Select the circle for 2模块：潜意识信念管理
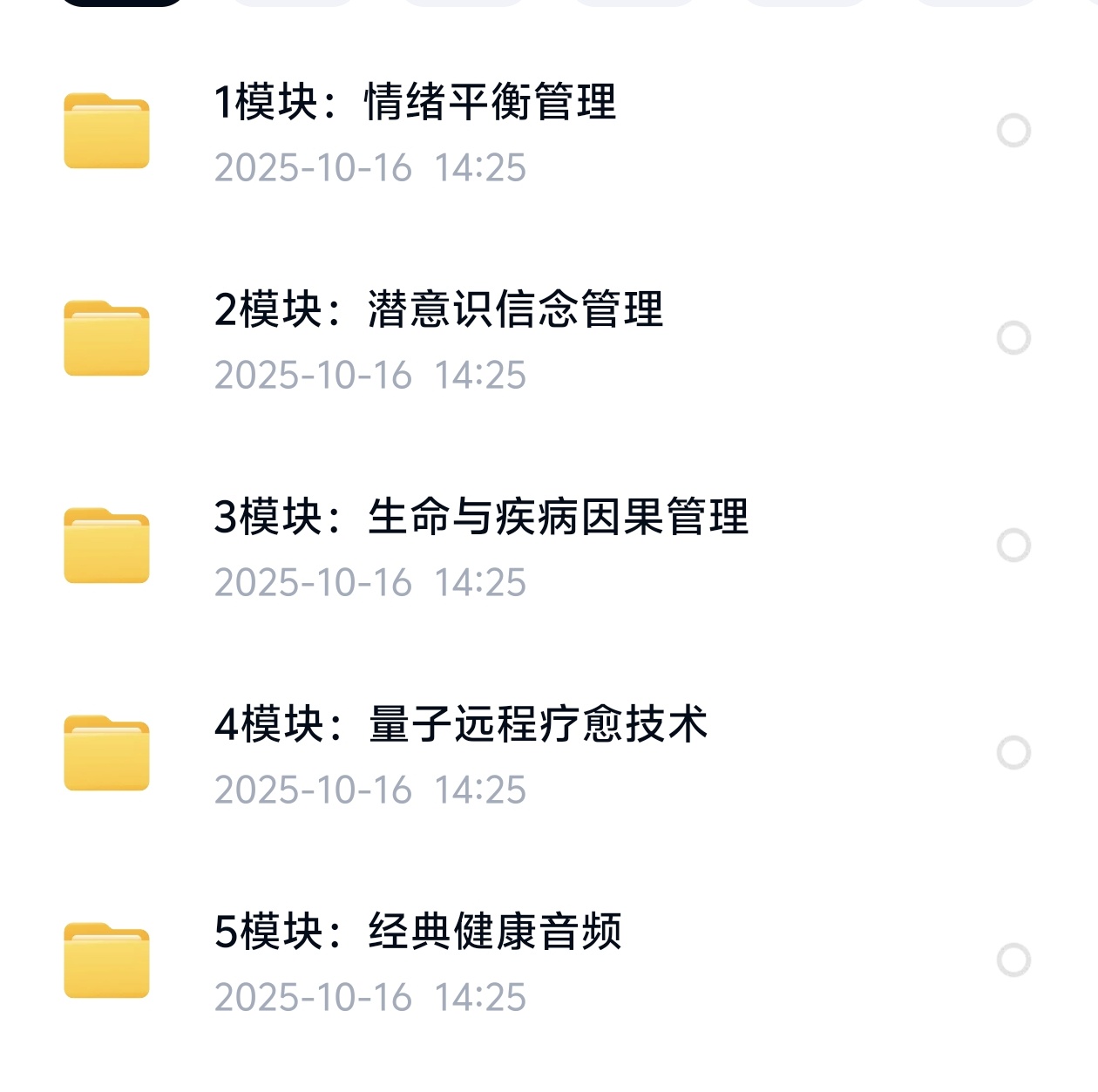The height and width of the screenshot is (1092, 1098). [x=1013, y=338]
